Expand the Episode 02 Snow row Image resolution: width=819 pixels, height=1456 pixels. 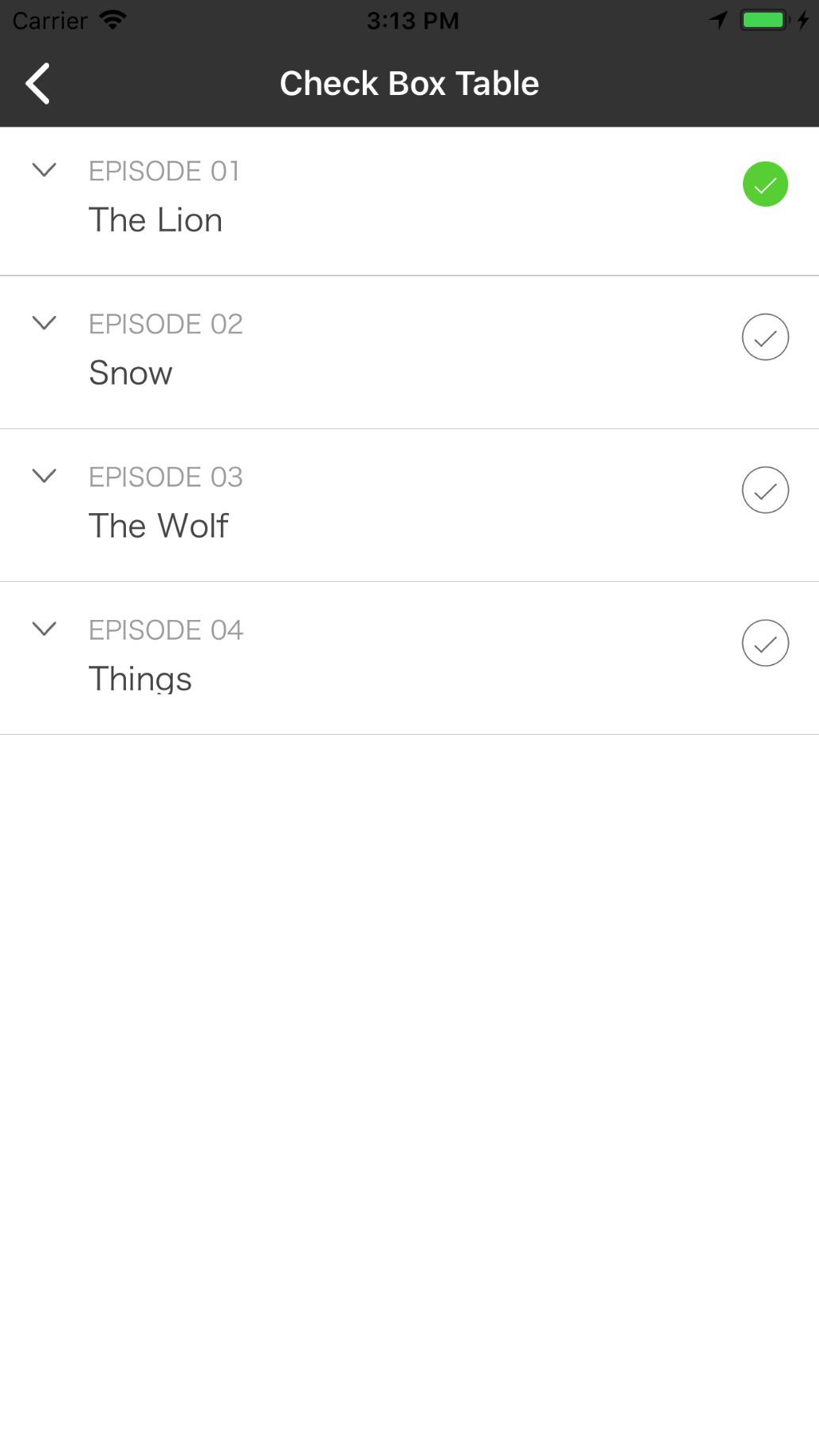(44, 322)
